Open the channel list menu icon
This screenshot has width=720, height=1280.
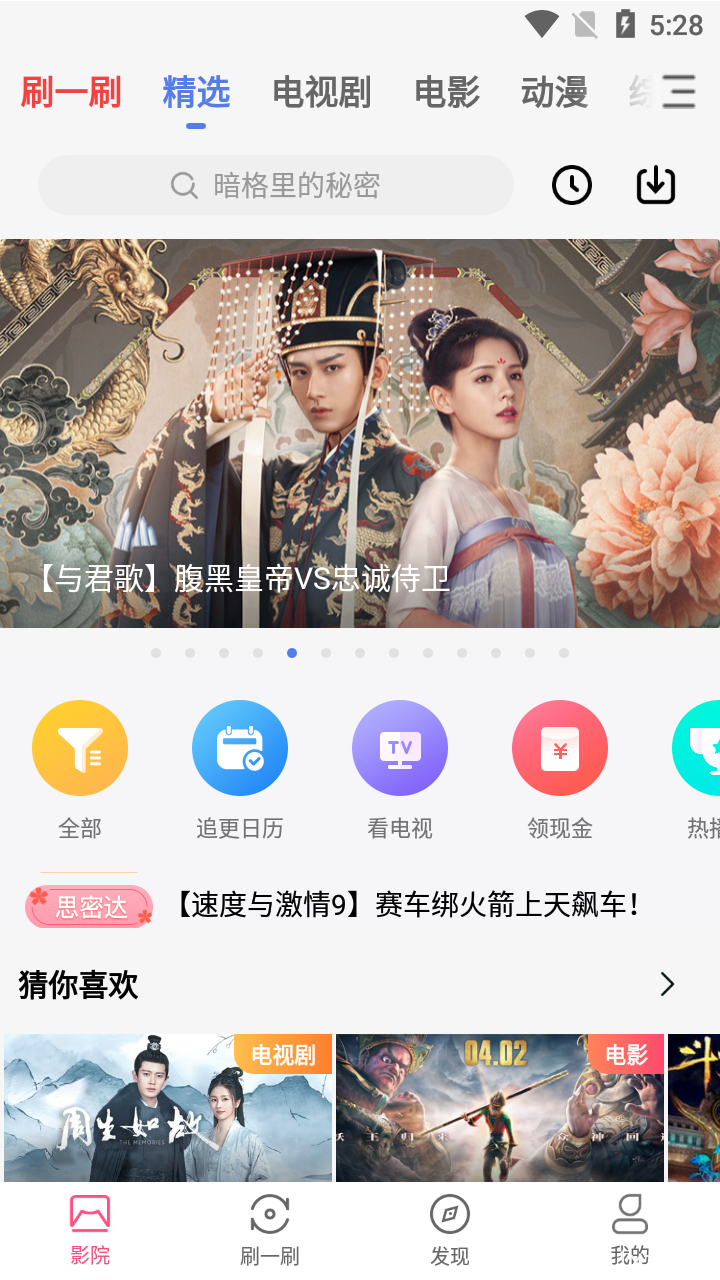point(678,92)
